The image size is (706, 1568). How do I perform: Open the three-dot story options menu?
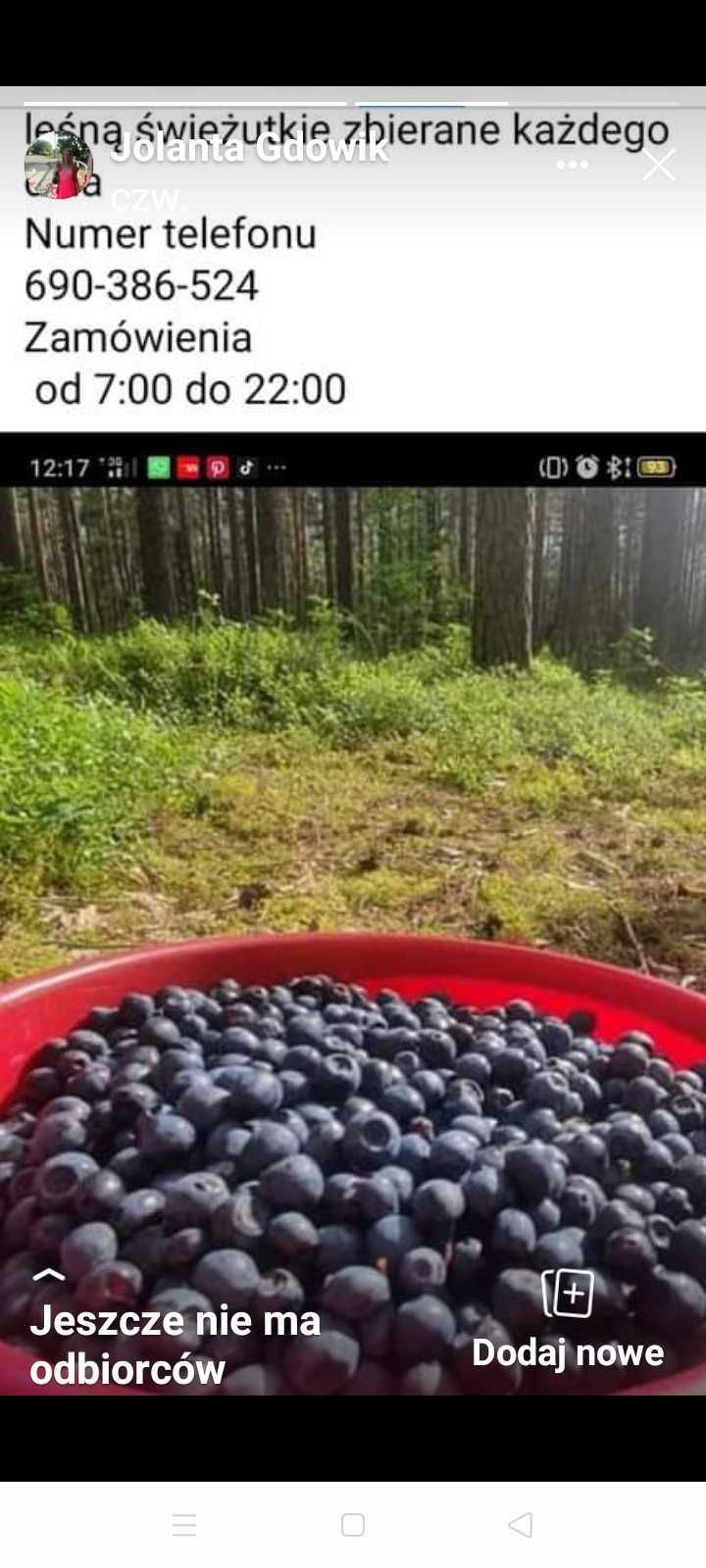[573, 165]
